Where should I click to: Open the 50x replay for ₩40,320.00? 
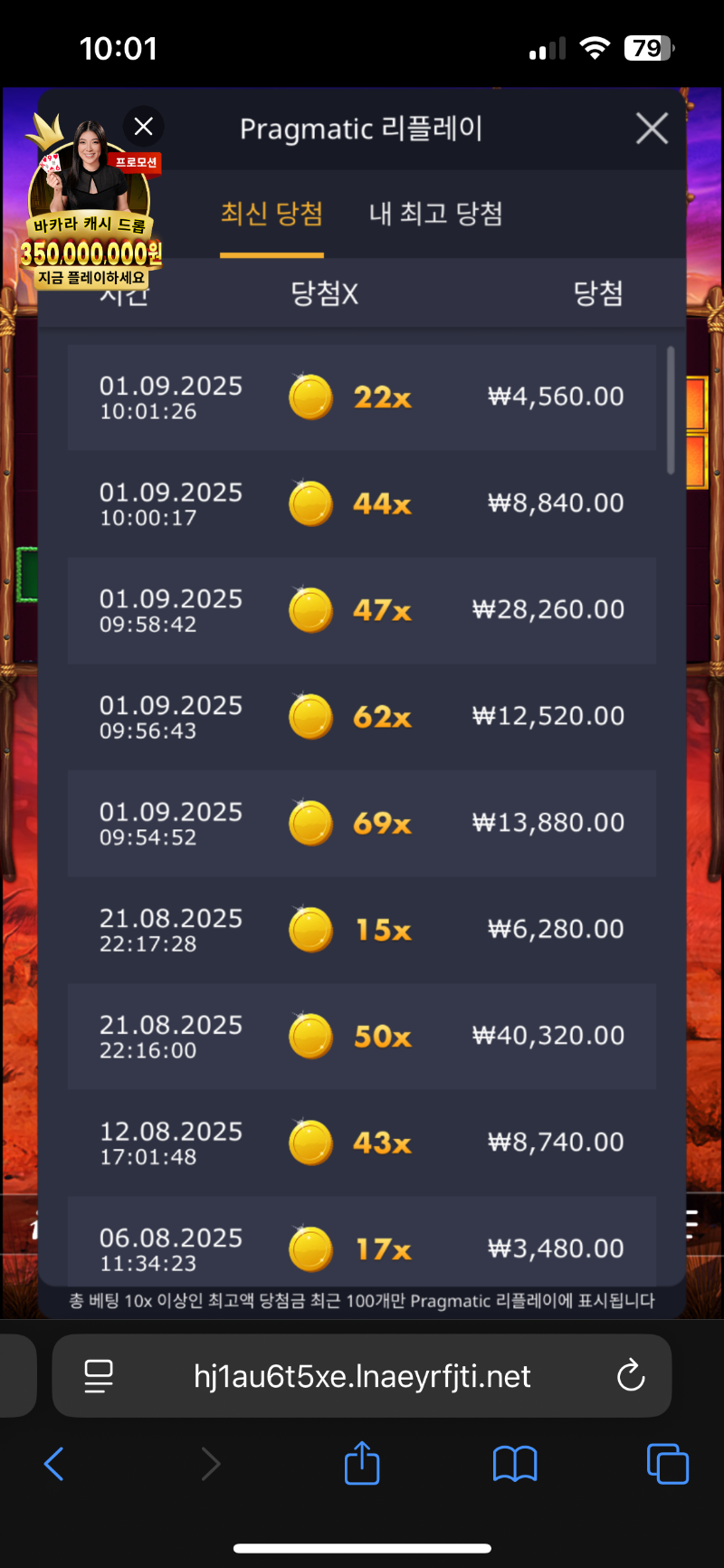coord(362,1037)
